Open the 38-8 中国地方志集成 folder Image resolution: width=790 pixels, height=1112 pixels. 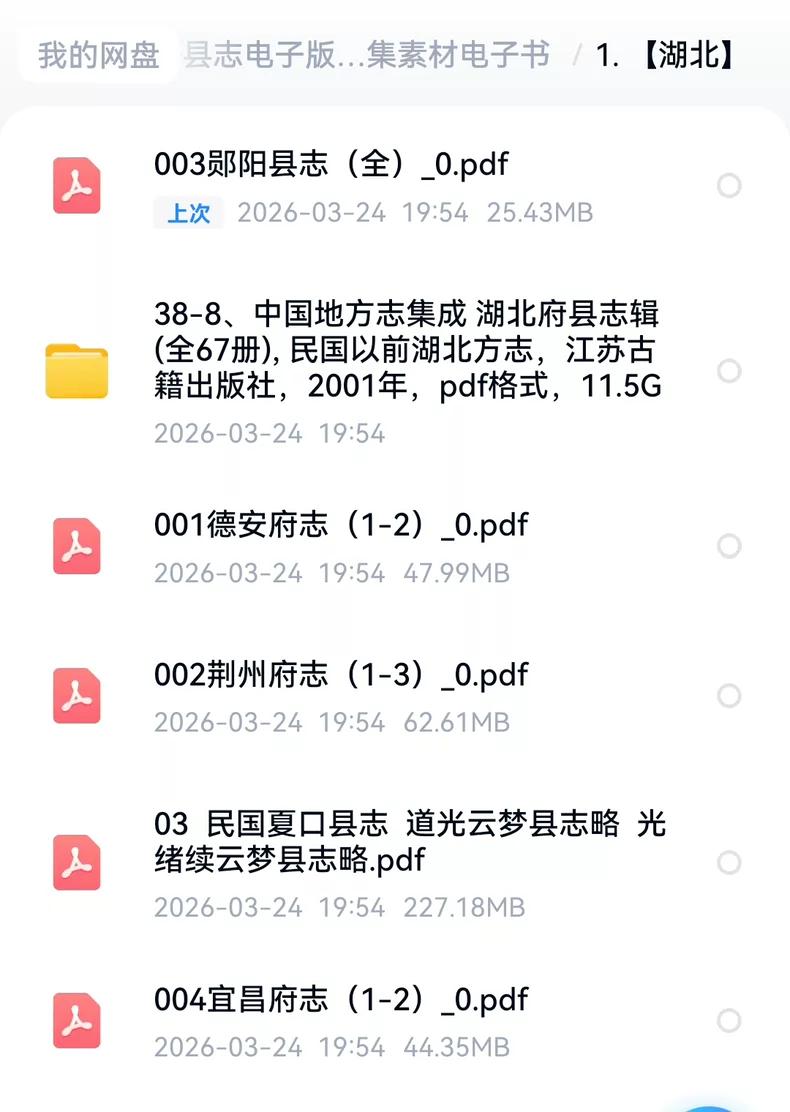point(407,351)
